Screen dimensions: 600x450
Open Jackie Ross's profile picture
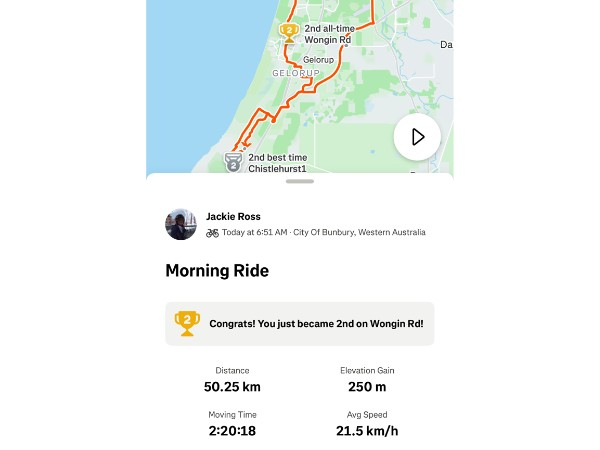coord(181,224)
